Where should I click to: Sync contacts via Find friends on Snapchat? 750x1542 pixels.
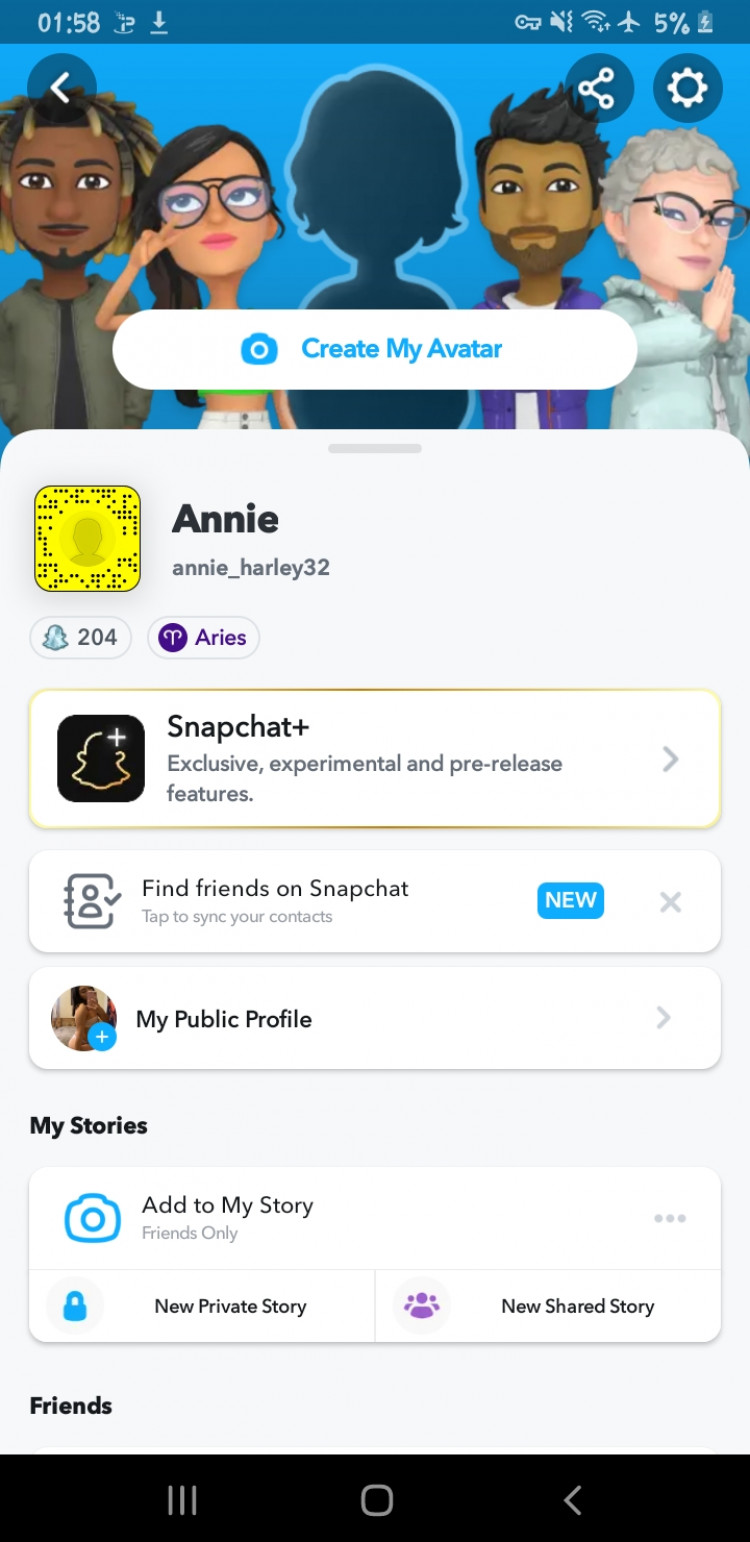pos(300,901)
